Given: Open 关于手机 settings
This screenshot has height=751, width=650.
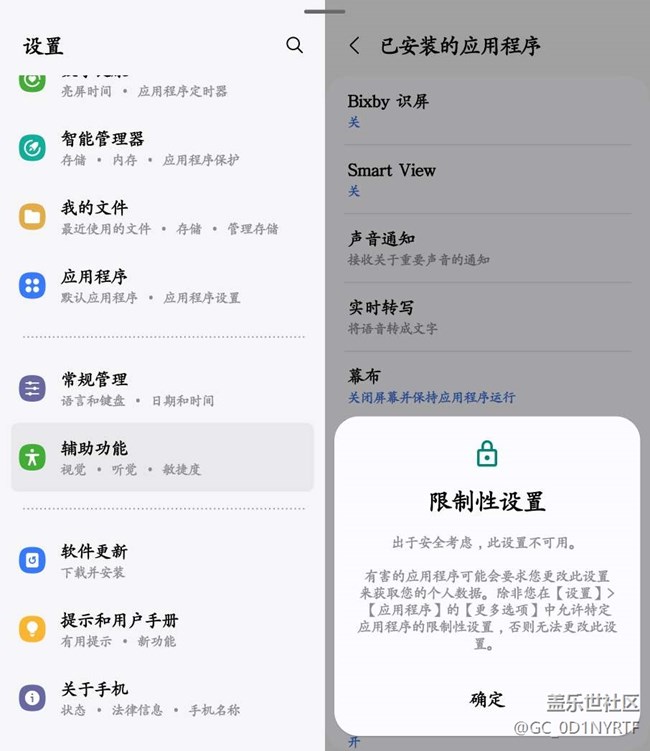Looking at the screenshot, I should (160, 698).
